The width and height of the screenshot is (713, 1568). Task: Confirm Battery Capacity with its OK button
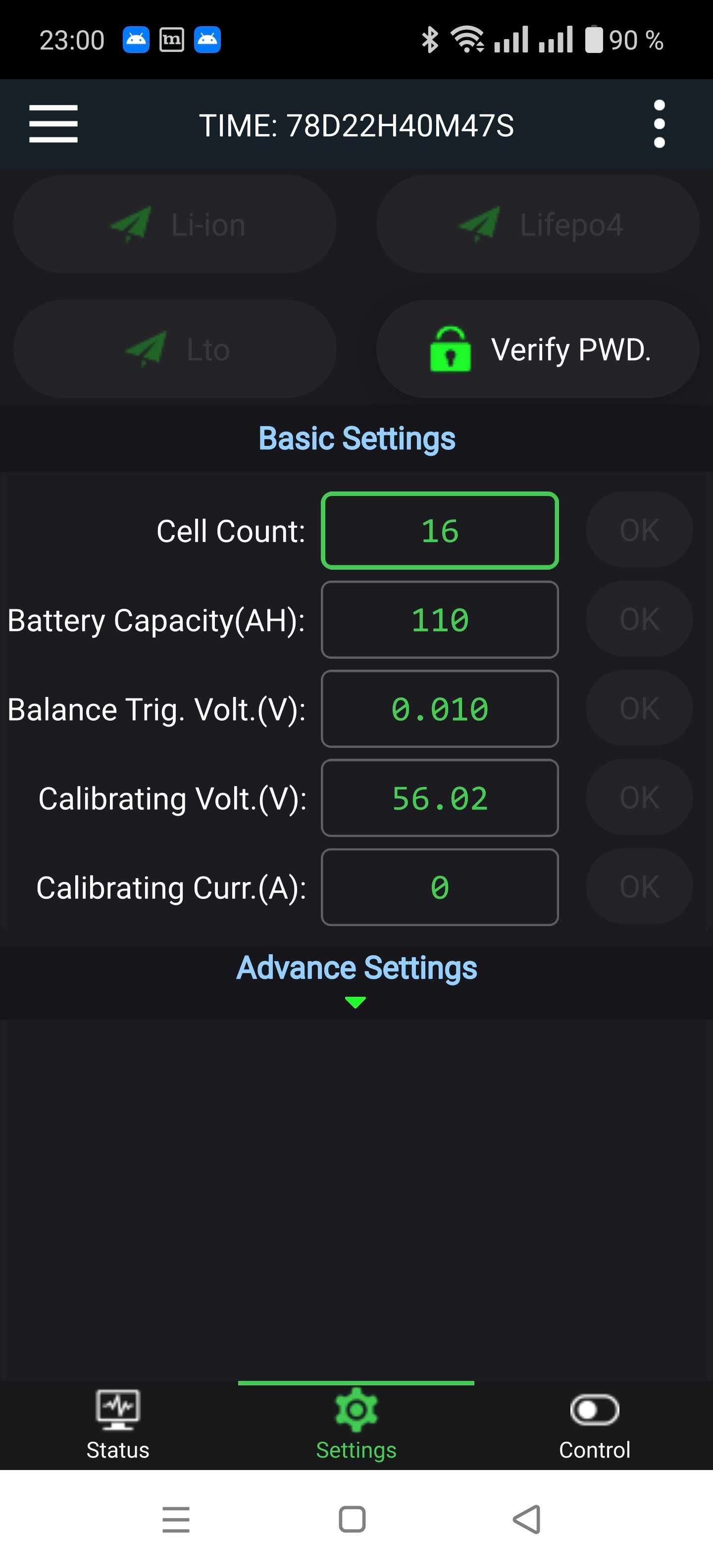pyautogui.click(x=639, y=619)
